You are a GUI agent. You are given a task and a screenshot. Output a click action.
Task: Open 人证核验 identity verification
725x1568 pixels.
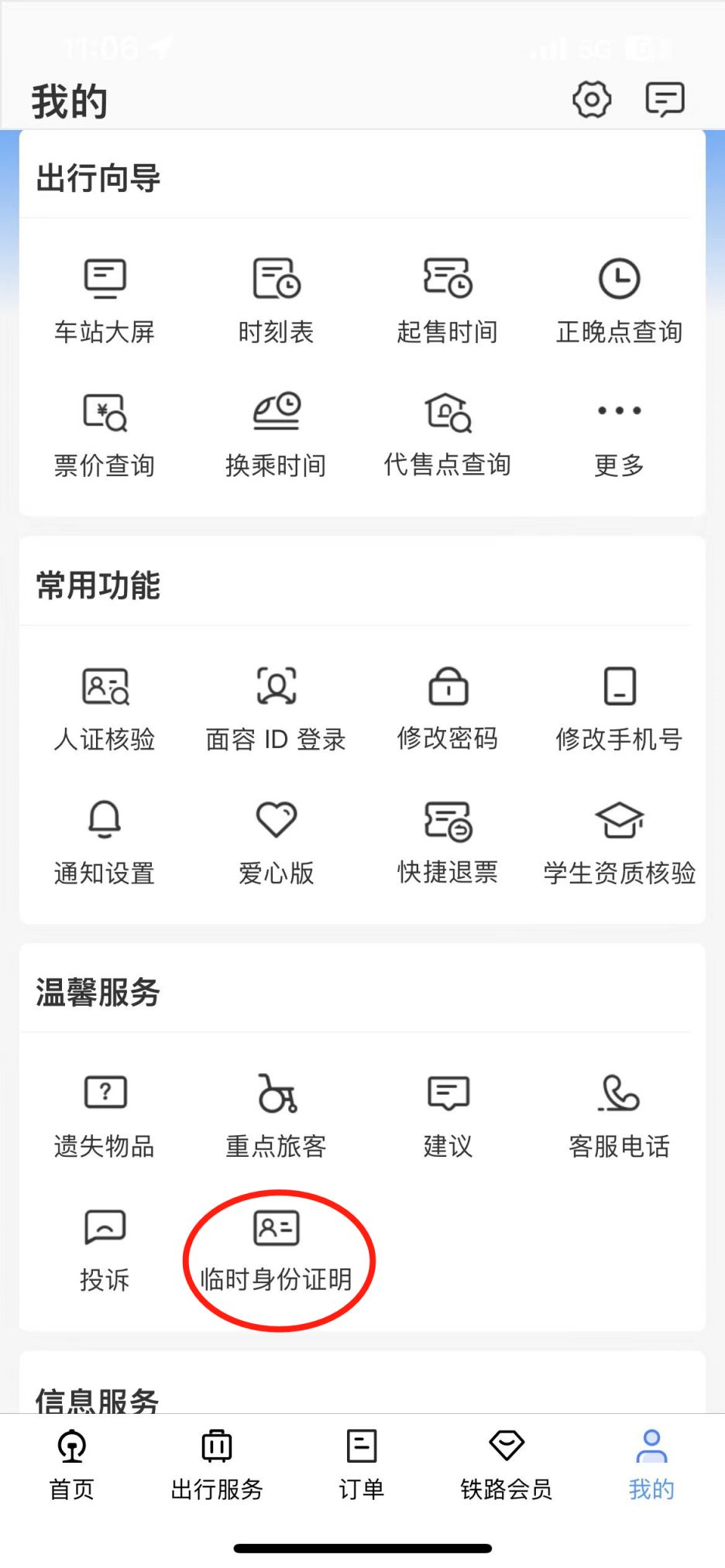click(105, 707)
